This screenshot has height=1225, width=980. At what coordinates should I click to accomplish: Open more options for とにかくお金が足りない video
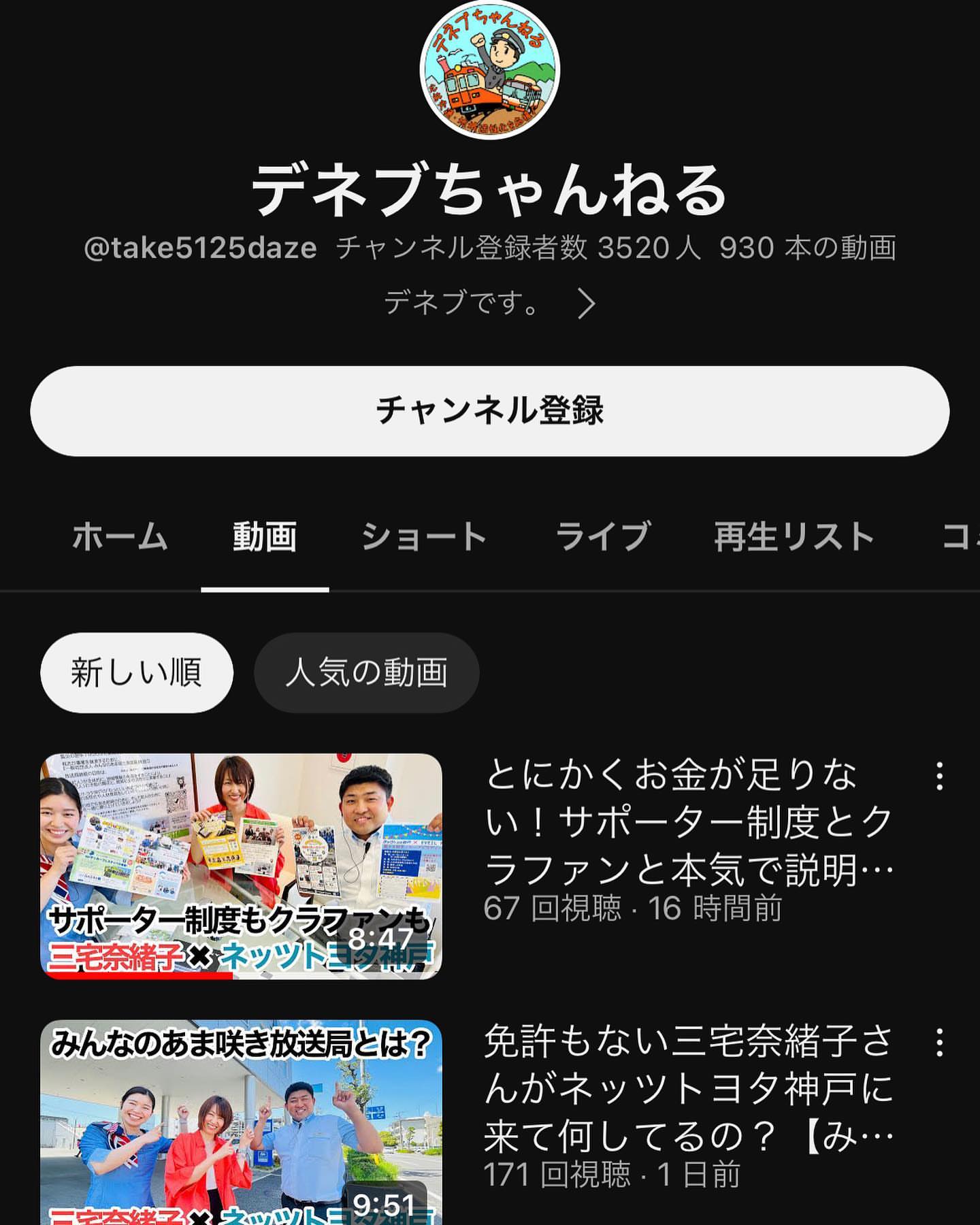click(x=939, y=777)
